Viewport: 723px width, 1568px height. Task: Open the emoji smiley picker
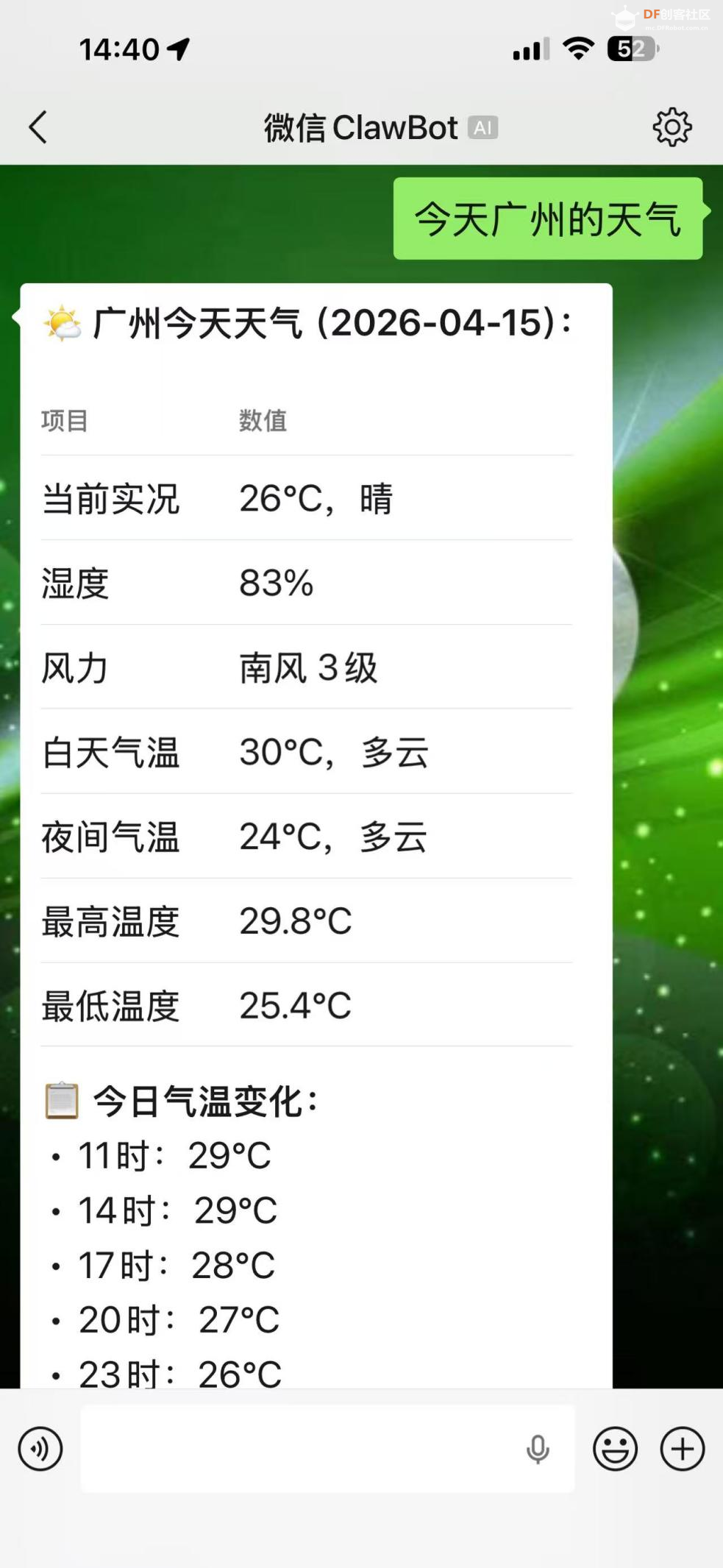click(x=614, y=1448)
